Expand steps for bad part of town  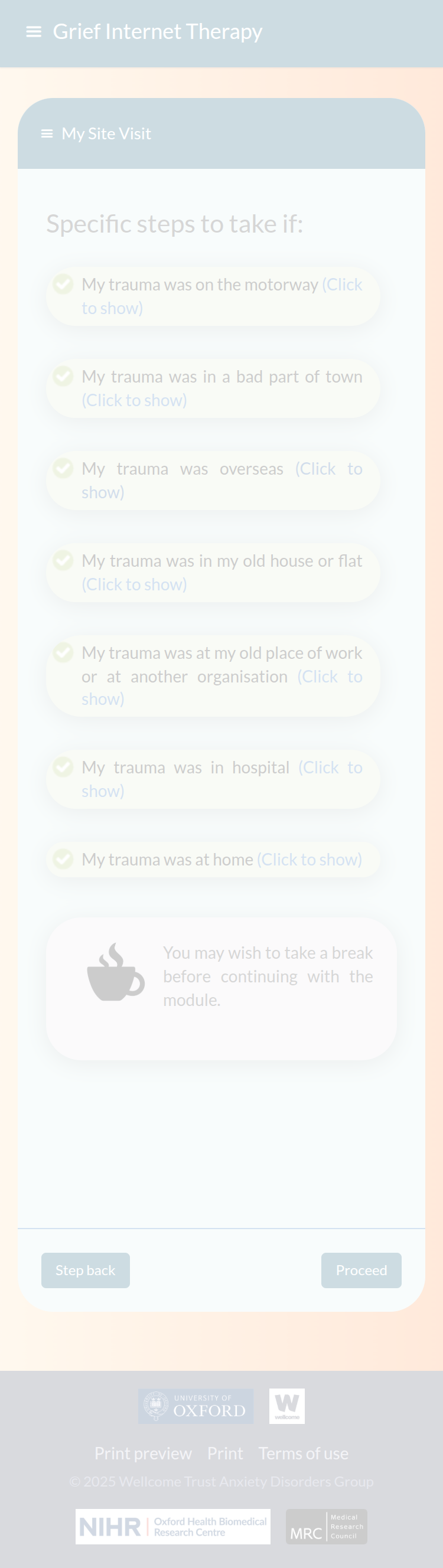134,400
